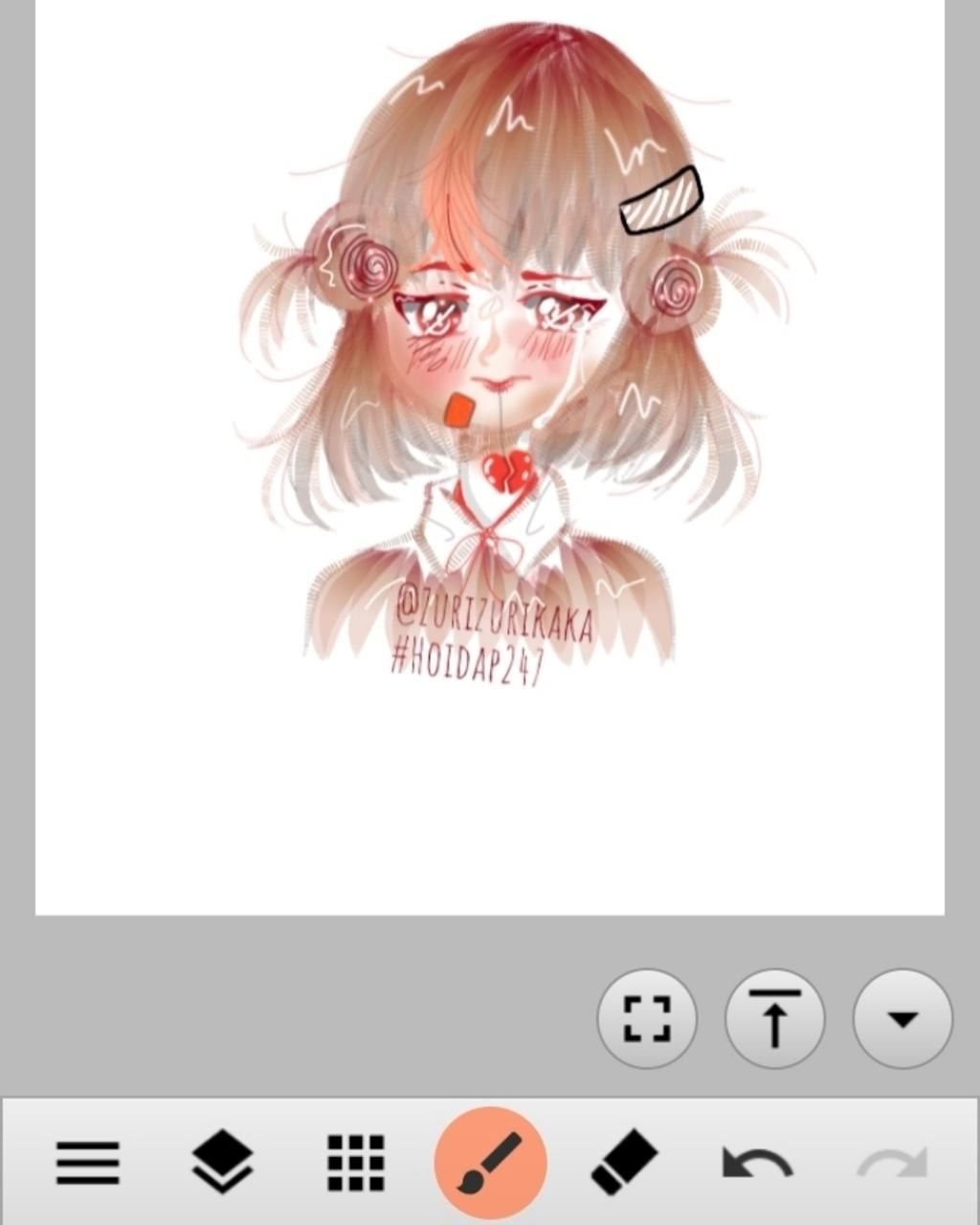Screen dimensions: 980x1225
Task: Enter fullscreen canvas view
Action: pyautogui.click(x=647, y=1018)
